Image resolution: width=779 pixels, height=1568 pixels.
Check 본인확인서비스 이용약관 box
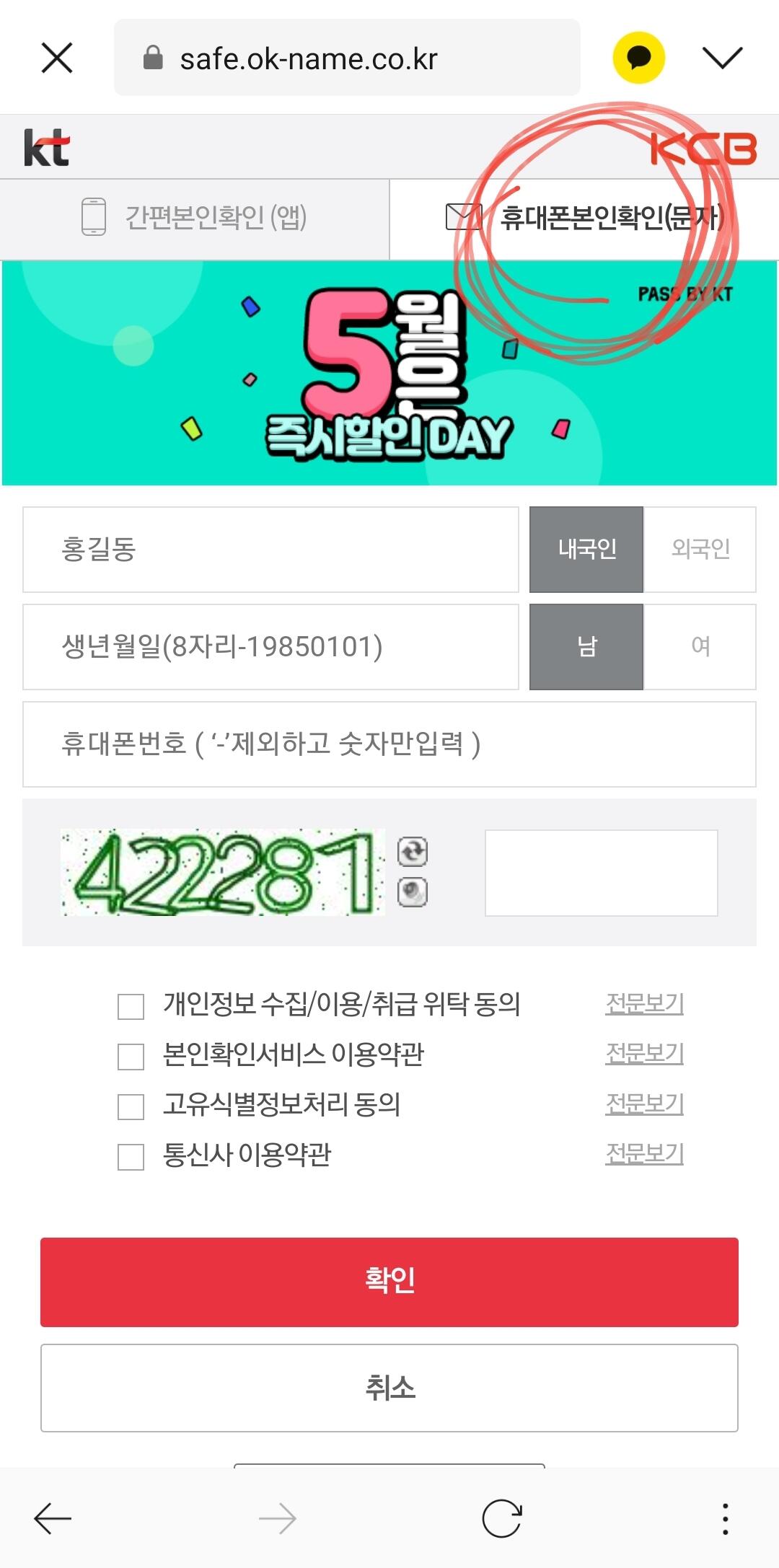click(x=131, y=1057)
